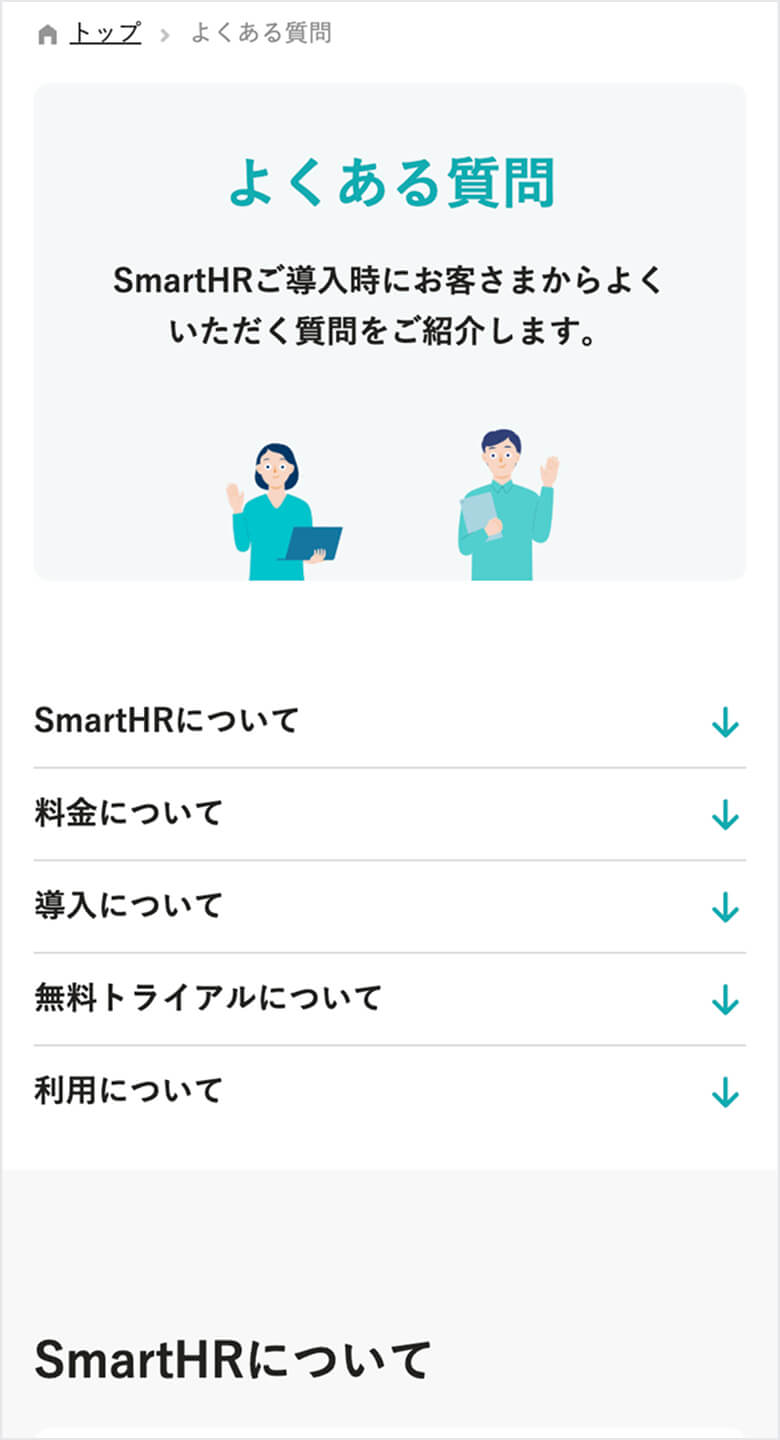
Task: Open the トップ breadcrumb link
Action: click(103, 33)
